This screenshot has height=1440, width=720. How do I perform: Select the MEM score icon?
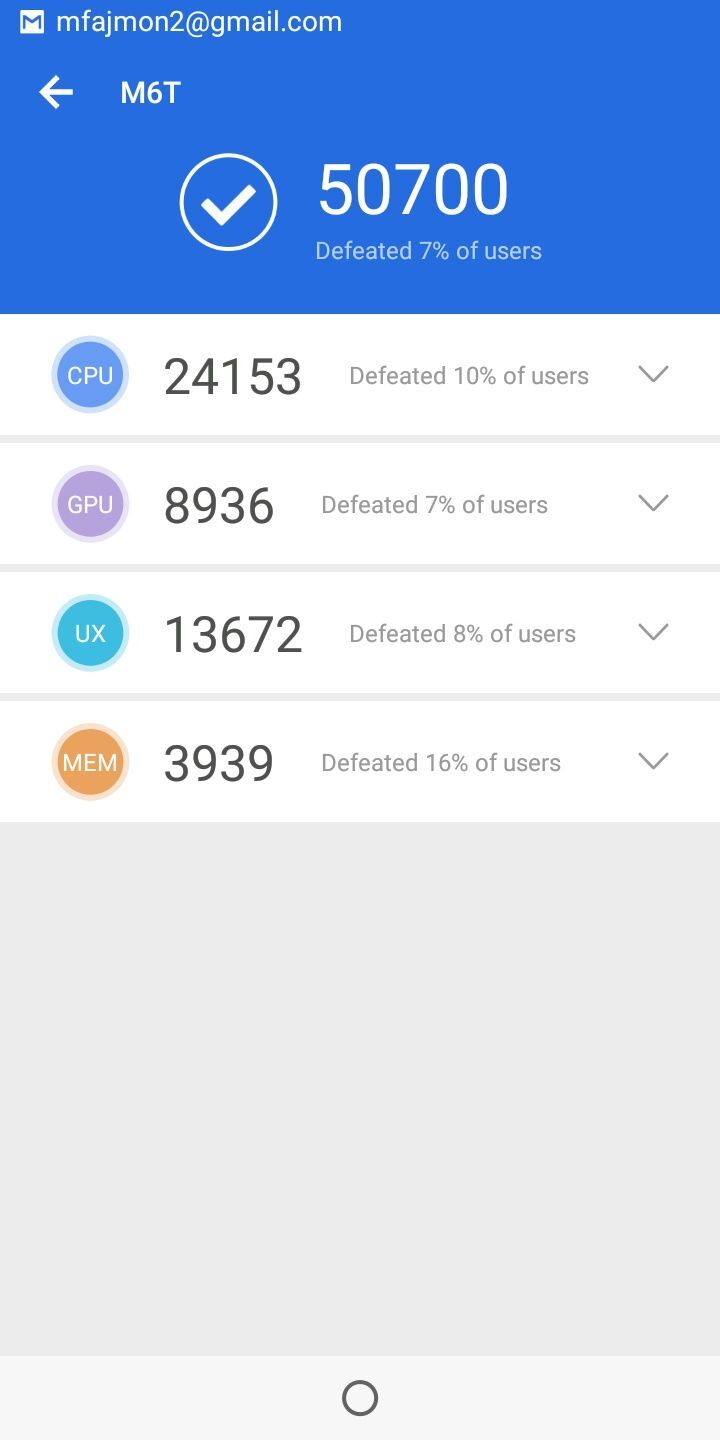pyautogui.click(x=90, y=761)
